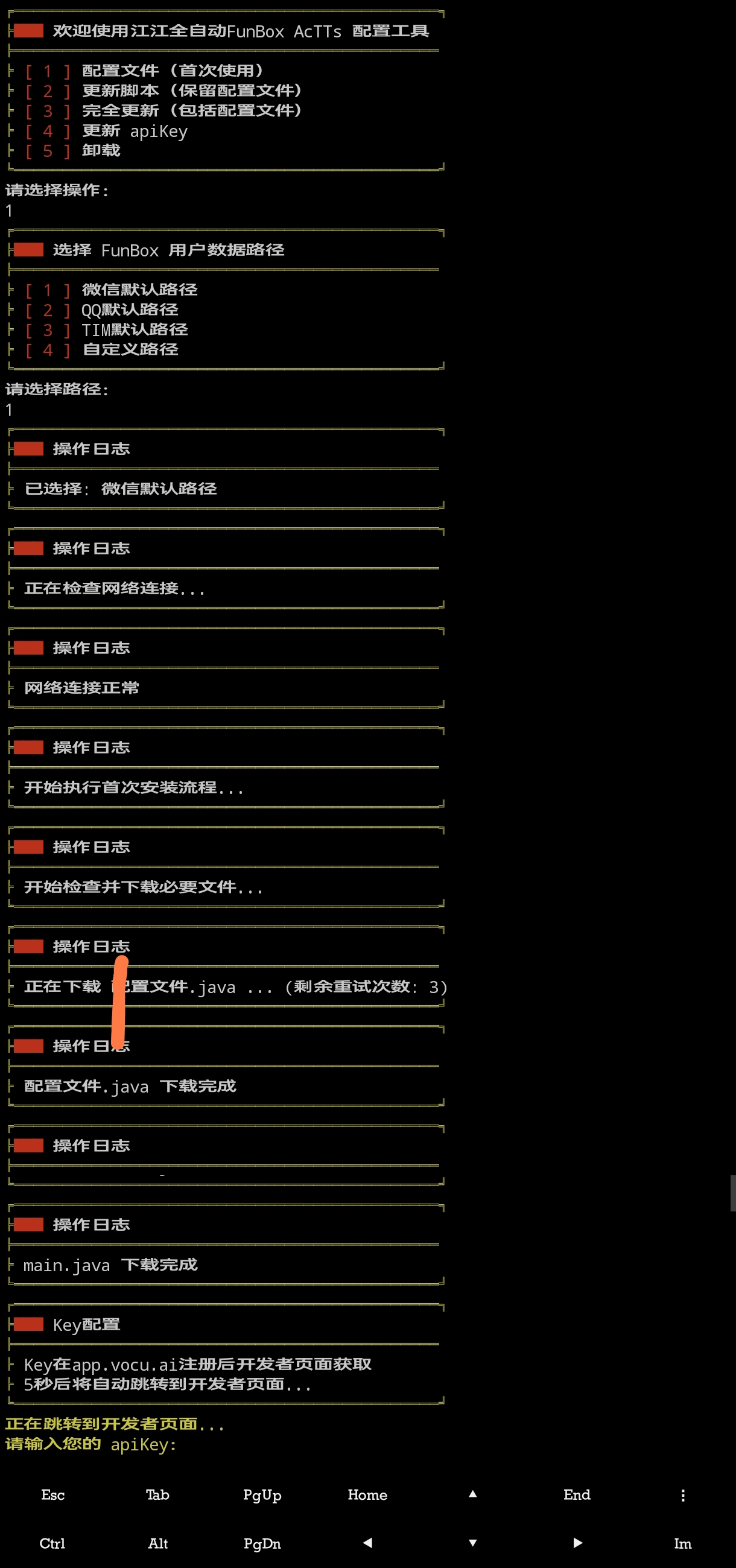This screenshot has width=736, height=1568.
Task: Open the extra keys overflow menu
Action: [x=683, y=1496]
